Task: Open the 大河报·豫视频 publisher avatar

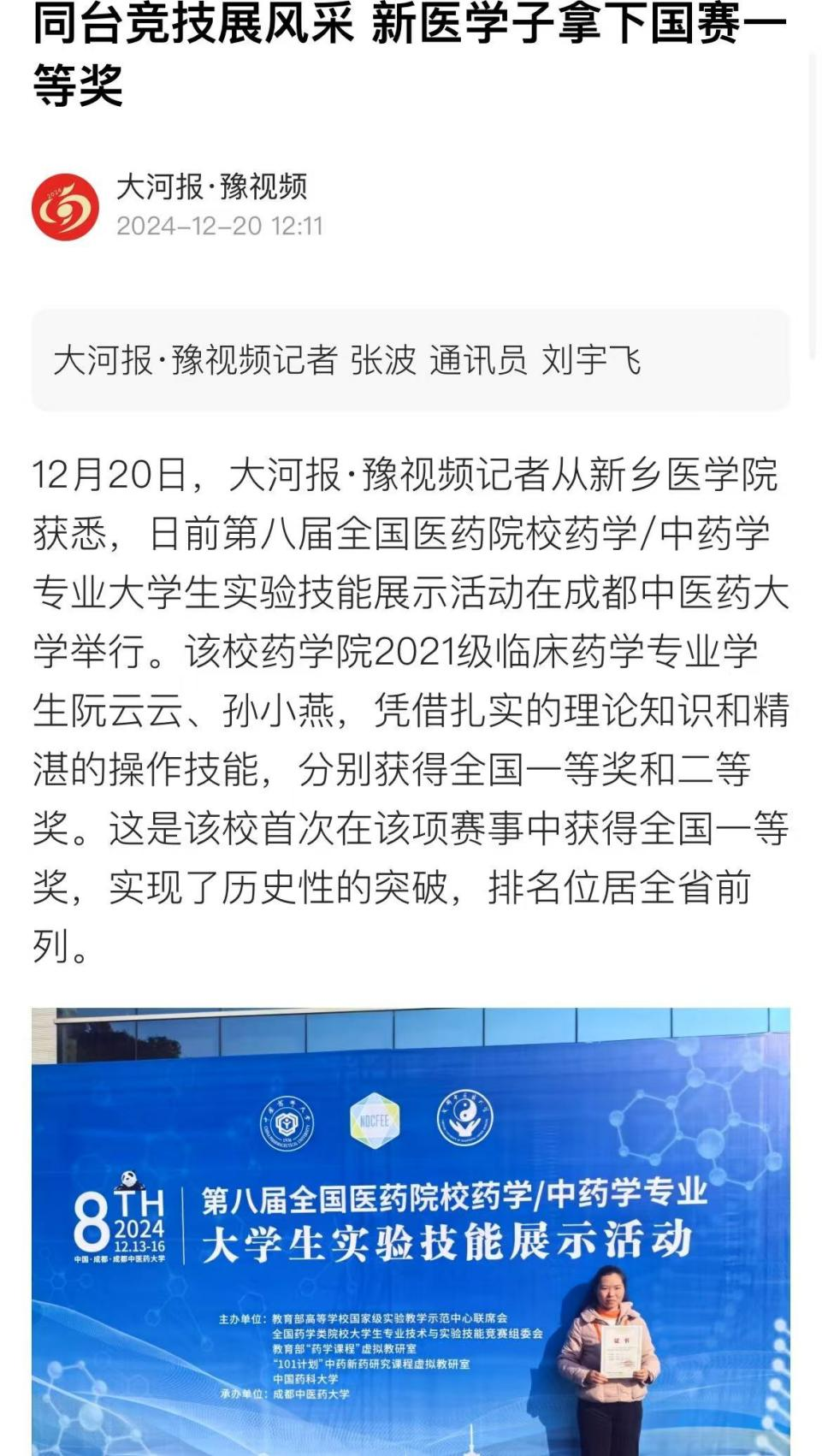Action: (x=65, y=207)
